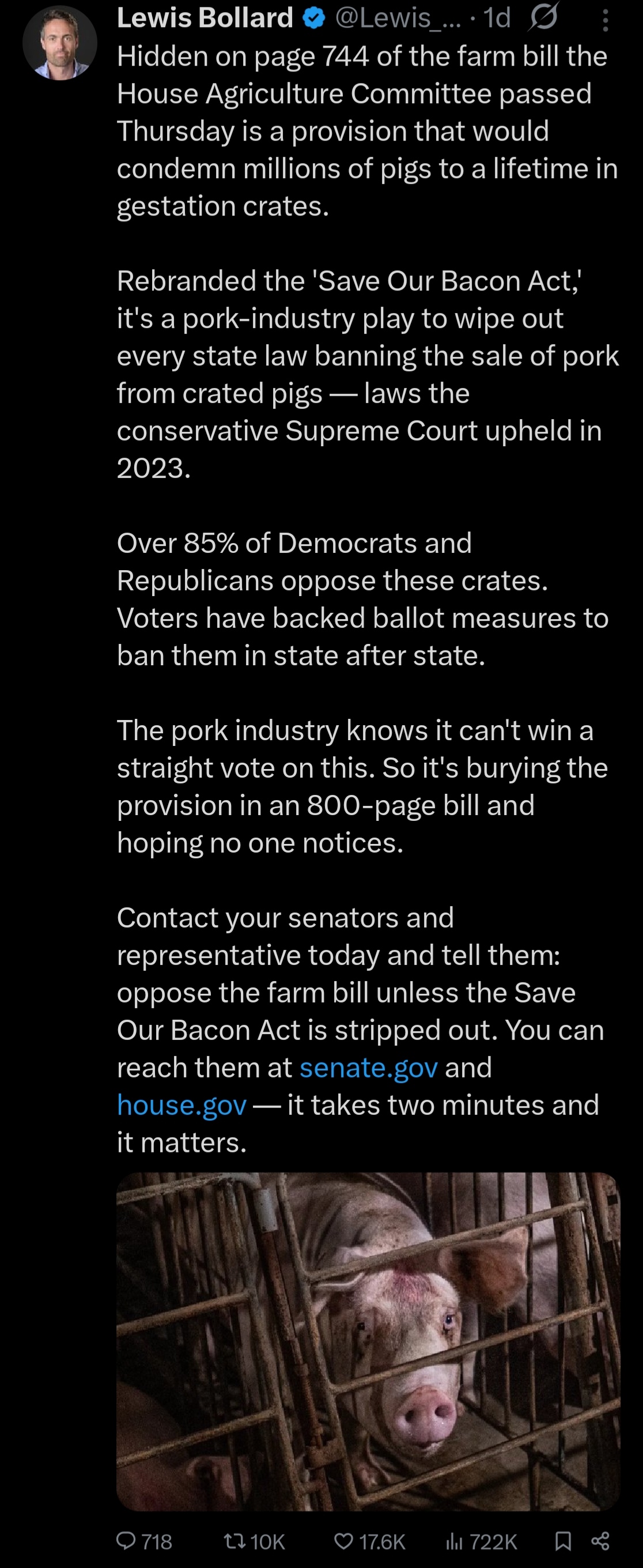Open the three-dot overflow menu
The width and height of the screenshot is (643, 1568).
604,21
